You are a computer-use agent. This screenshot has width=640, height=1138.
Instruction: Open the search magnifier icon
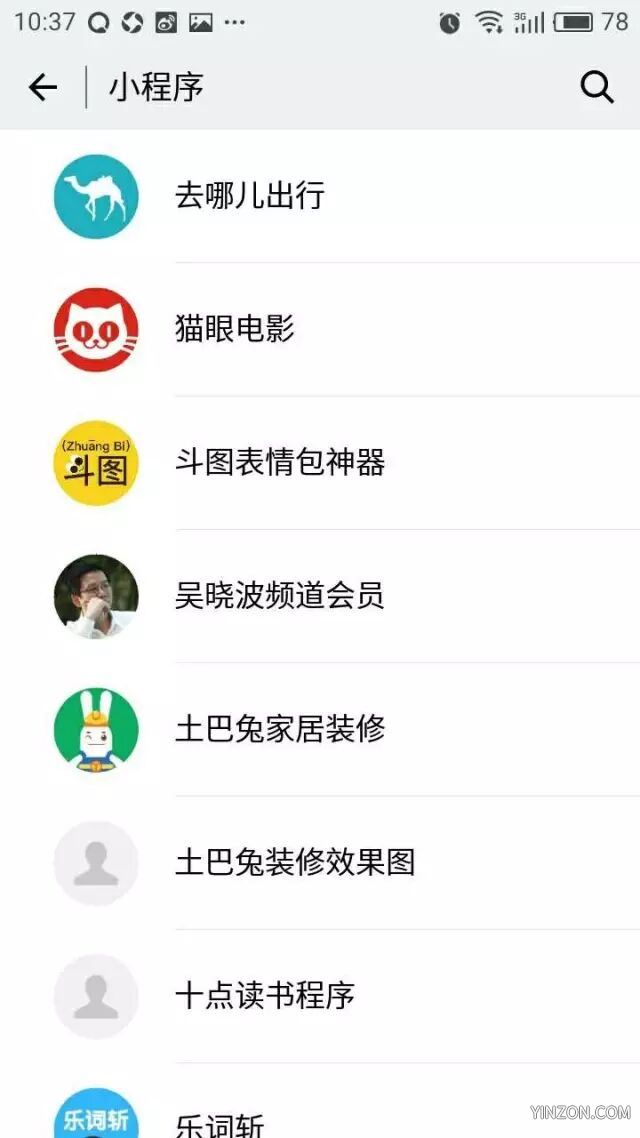597,88
